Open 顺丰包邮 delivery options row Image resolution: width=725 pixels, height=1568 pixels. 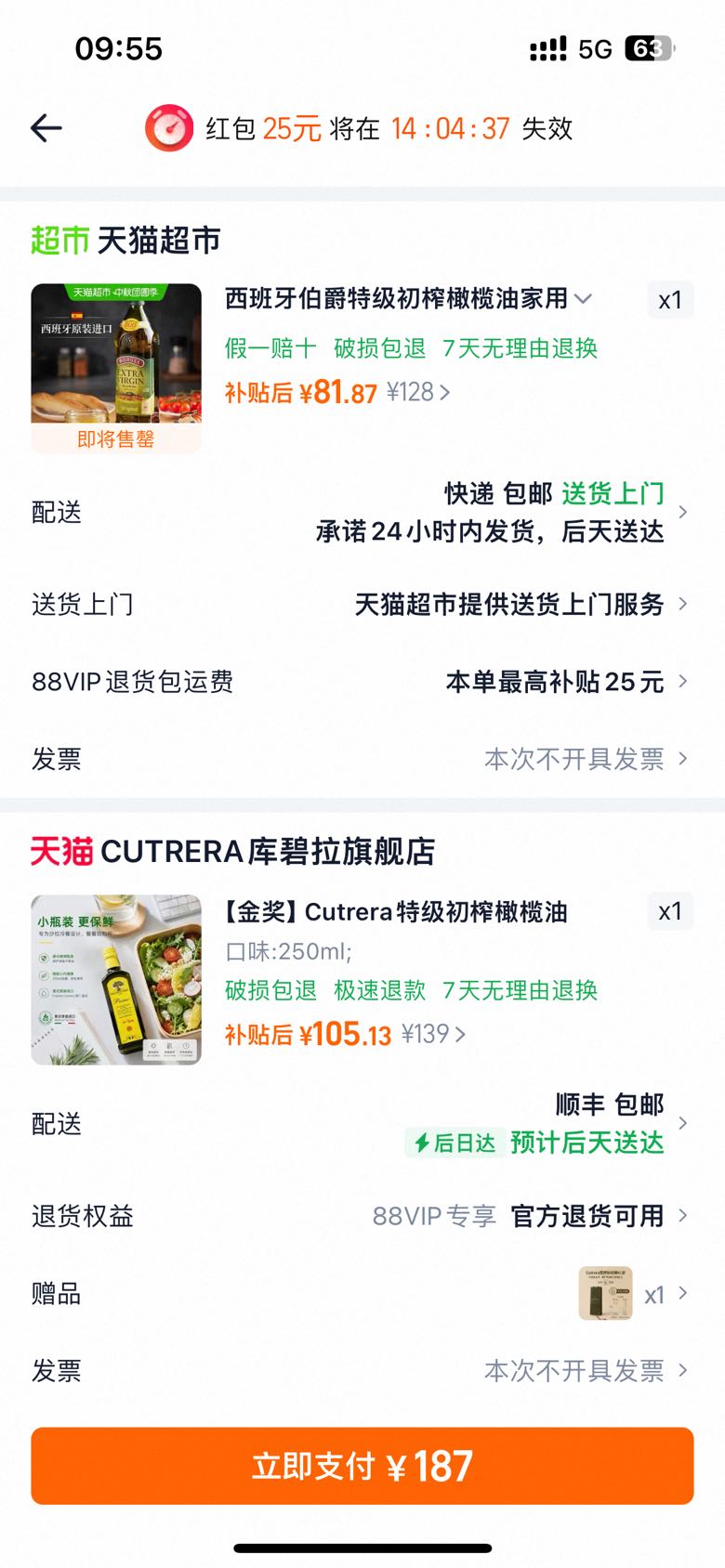(362, 1124)
